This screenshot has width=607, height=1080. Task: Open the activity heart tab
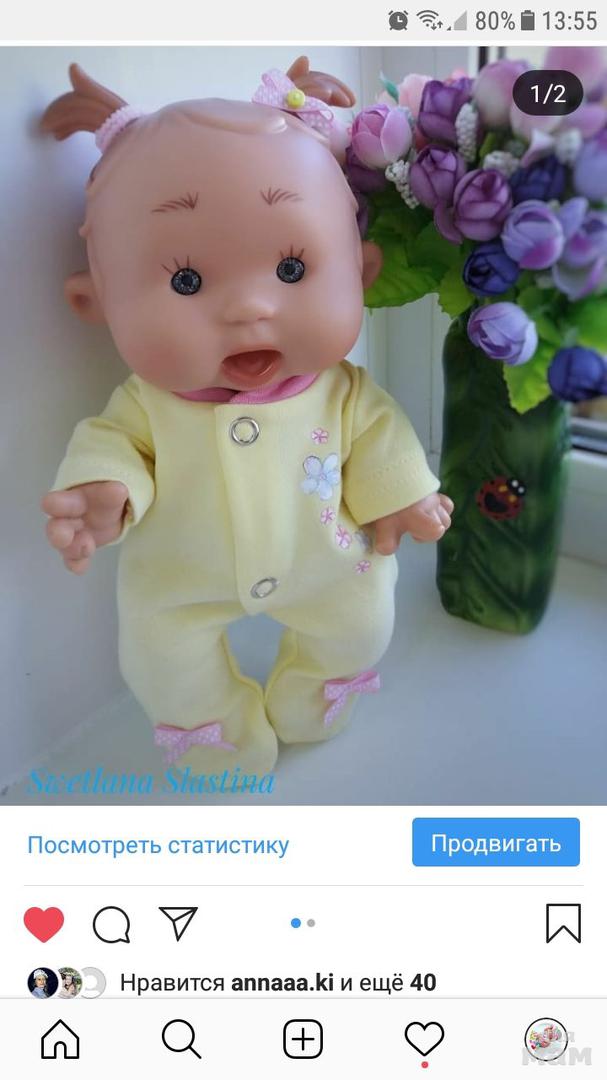(424, 1040)
